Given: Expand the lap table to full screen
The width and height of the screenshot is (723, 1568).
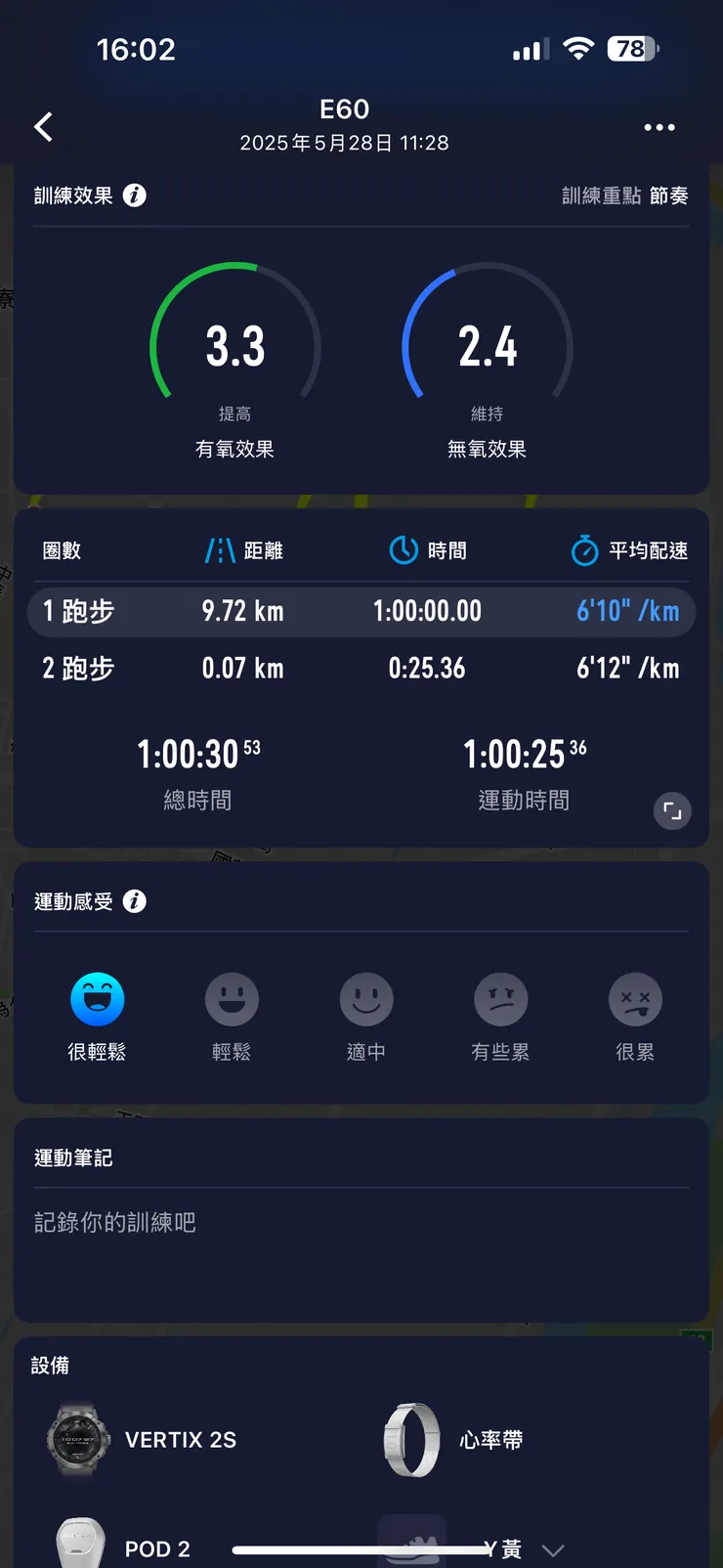Looking at the screenshot, I should point(672,810).
